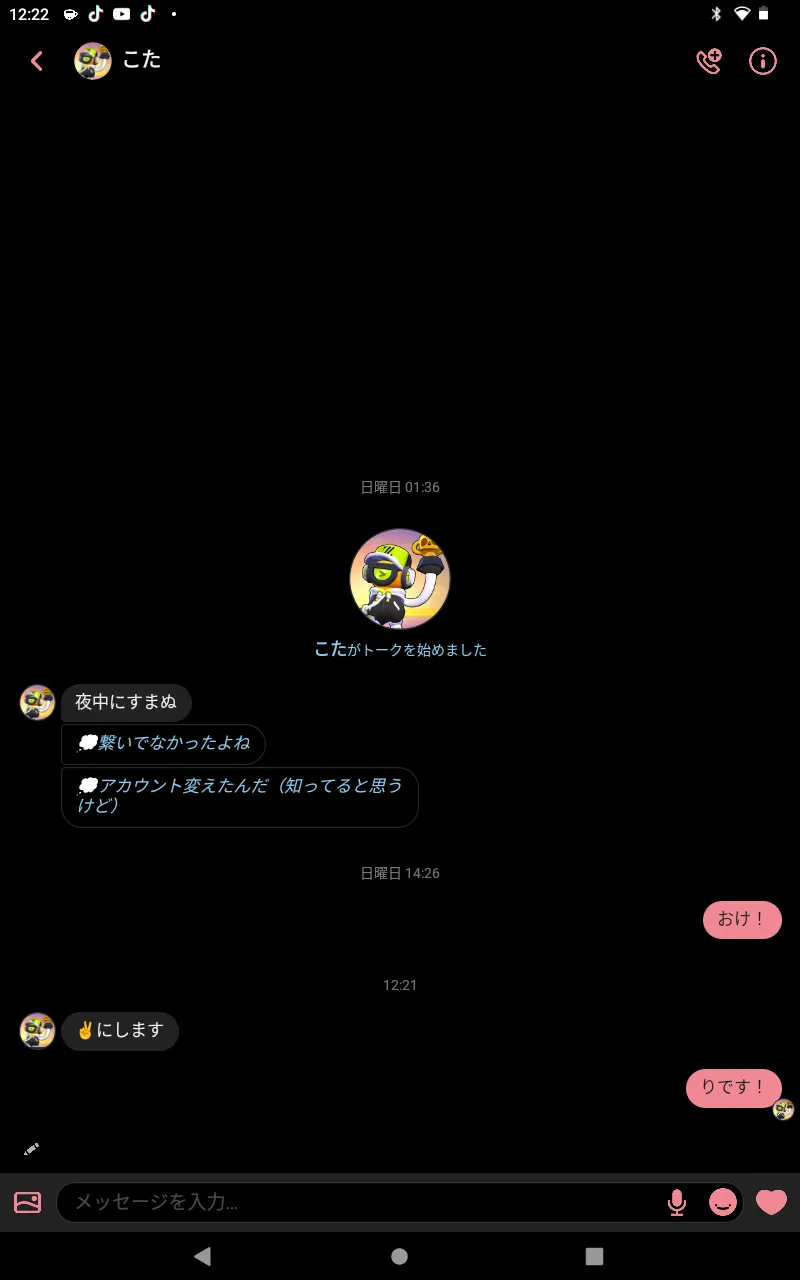Send a heart reaction
800x1280 pixels.
771,1202
